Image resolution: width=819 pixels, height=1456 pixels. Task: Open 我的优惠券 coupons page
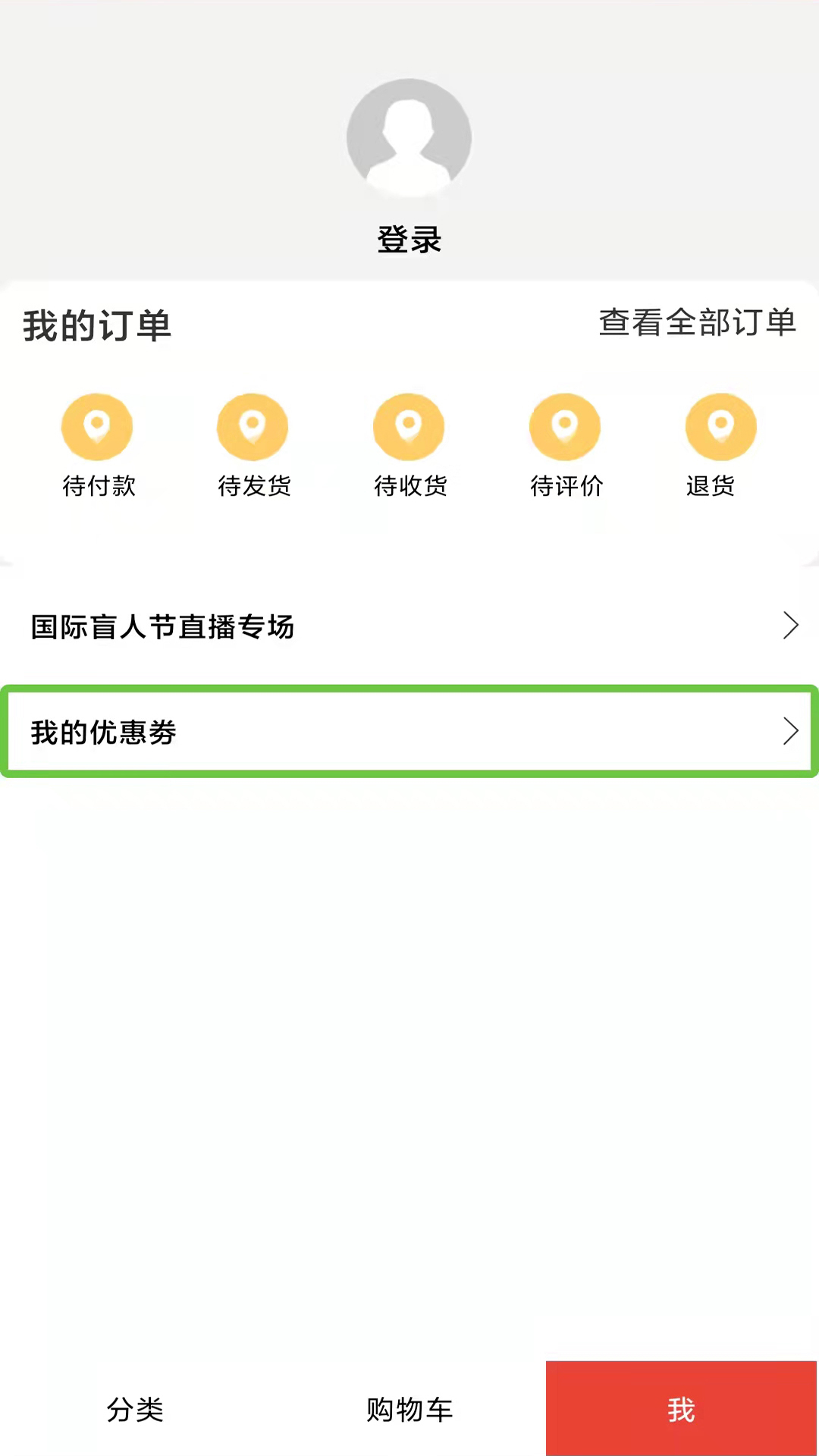coord(104,732)
